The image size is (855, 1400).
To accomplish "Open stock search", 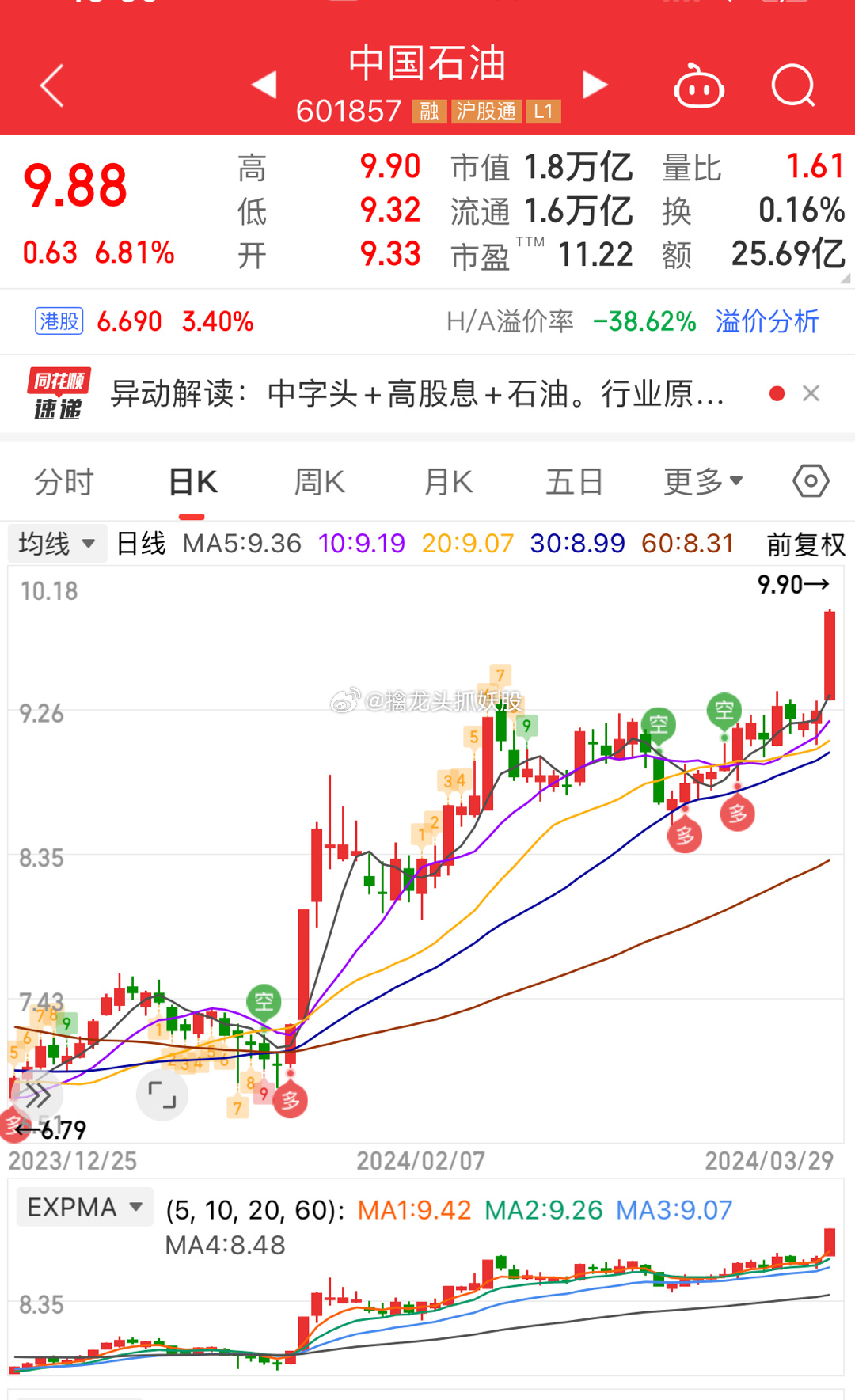I will [792, 85].
